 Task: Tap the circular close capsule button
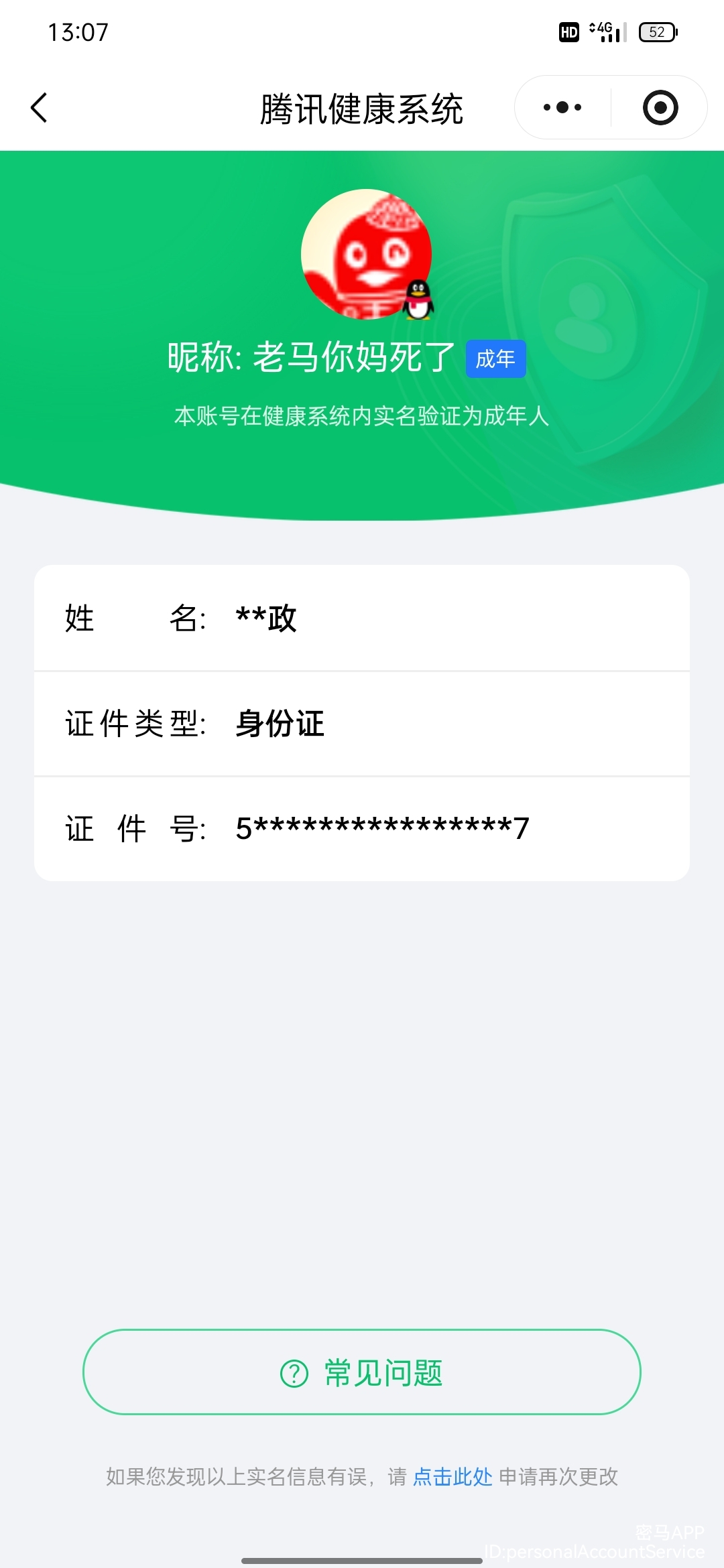point(660,107)
